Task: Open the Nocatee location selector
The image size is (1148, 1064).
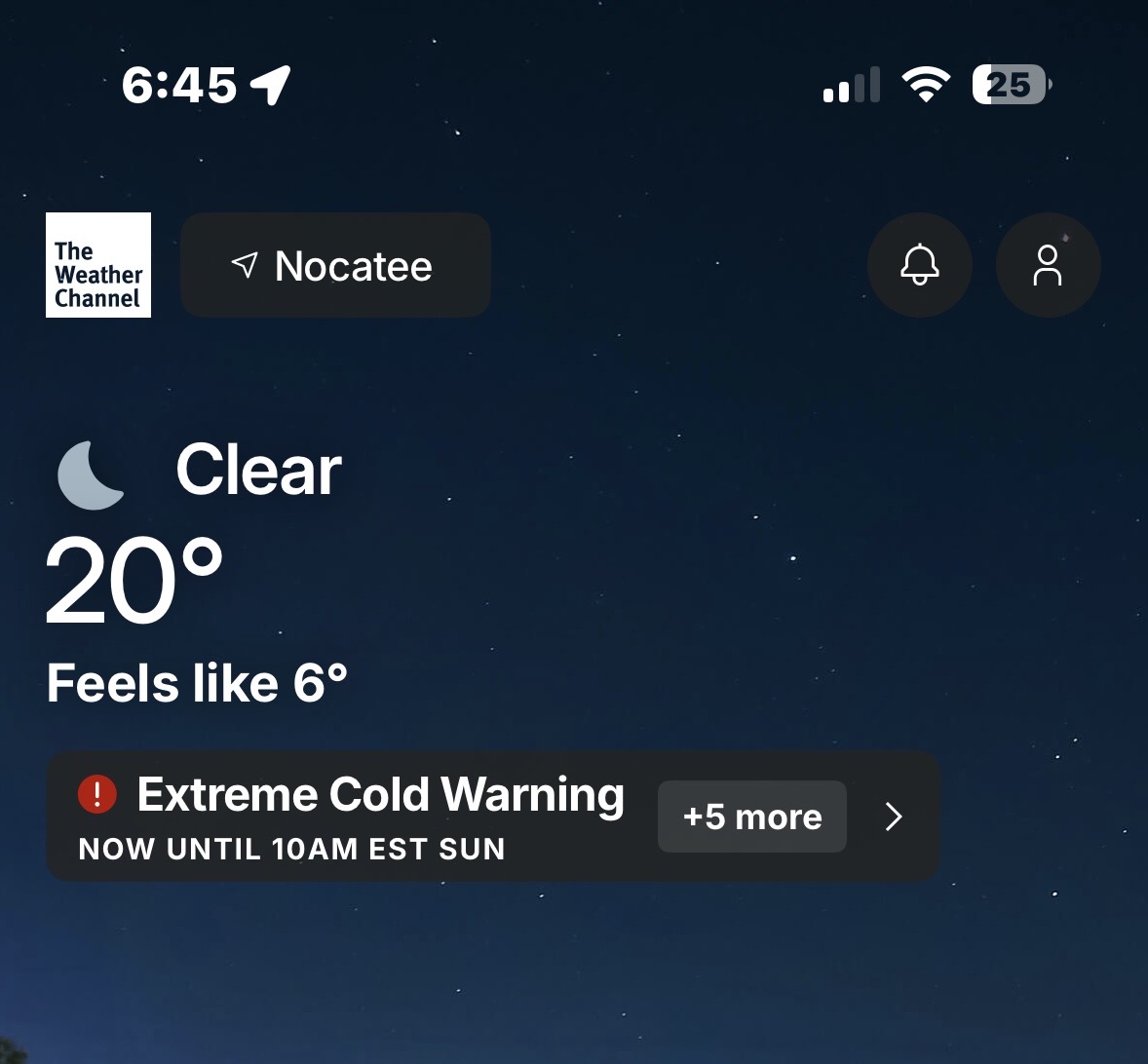Action: [334, 265]
